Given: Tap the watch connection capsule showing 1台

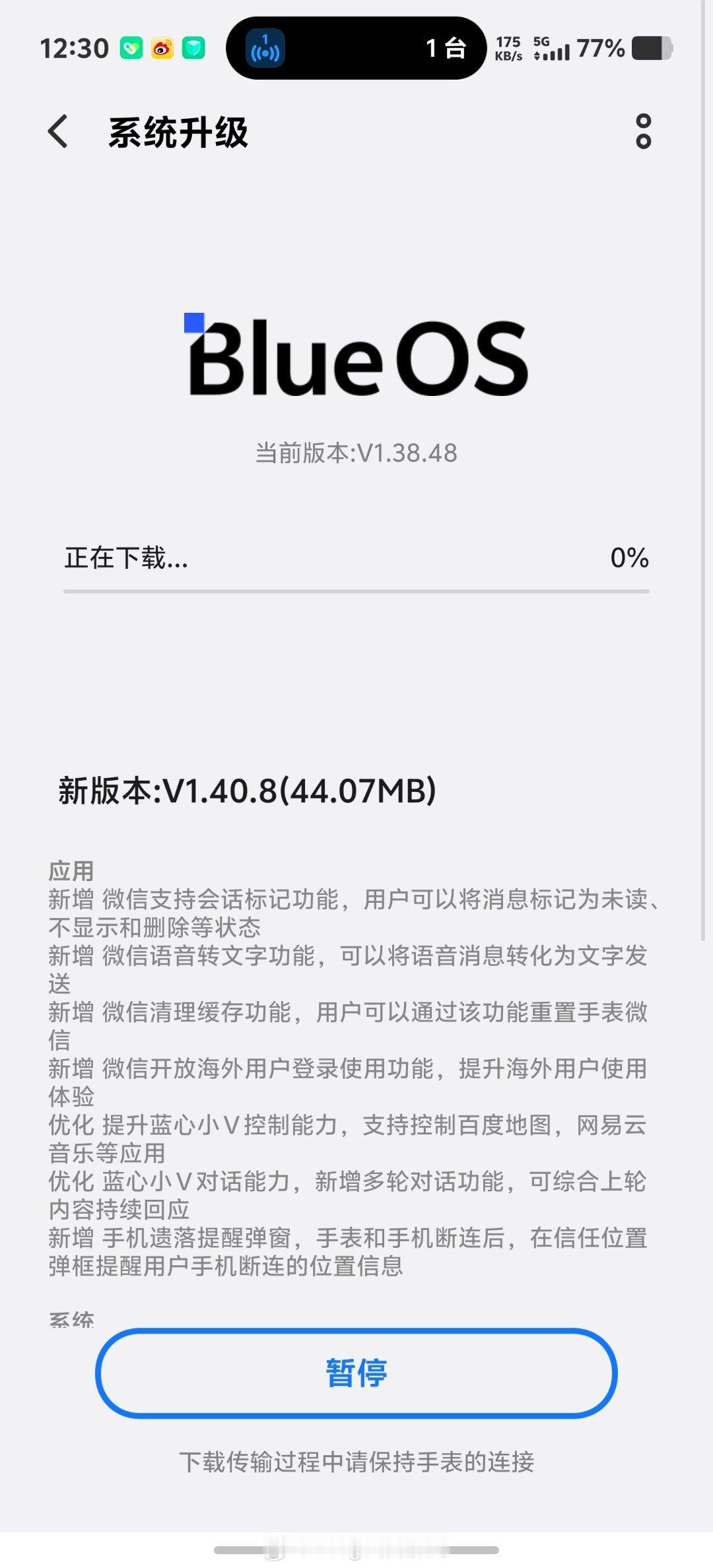Looking at the screenshot, I should click(x=356, y=48).
